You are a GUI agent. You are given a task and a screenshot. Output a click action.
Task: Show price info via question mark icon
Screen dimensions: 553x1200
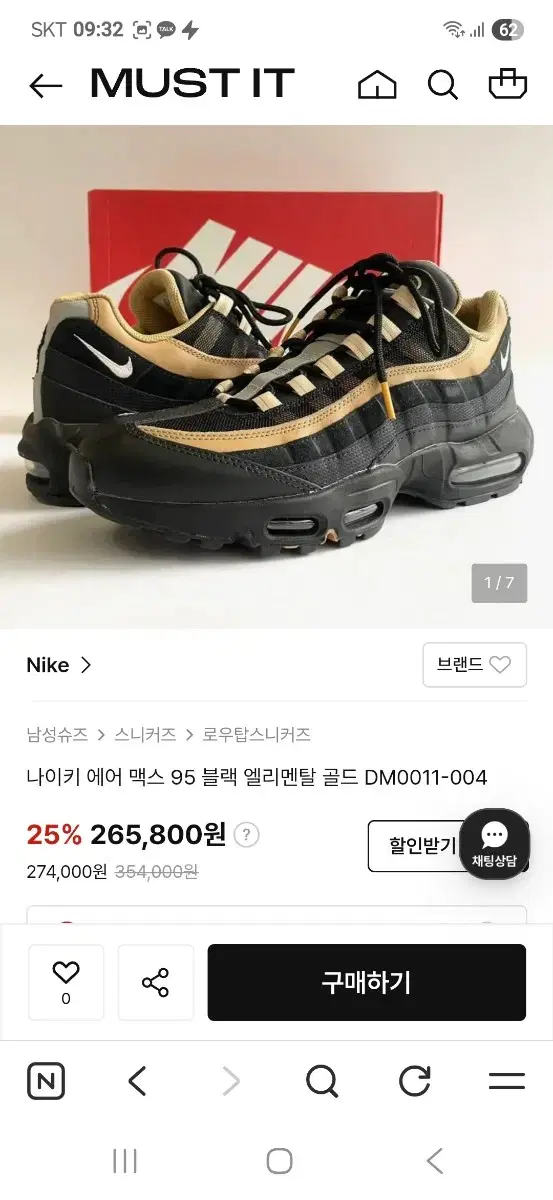247,835
